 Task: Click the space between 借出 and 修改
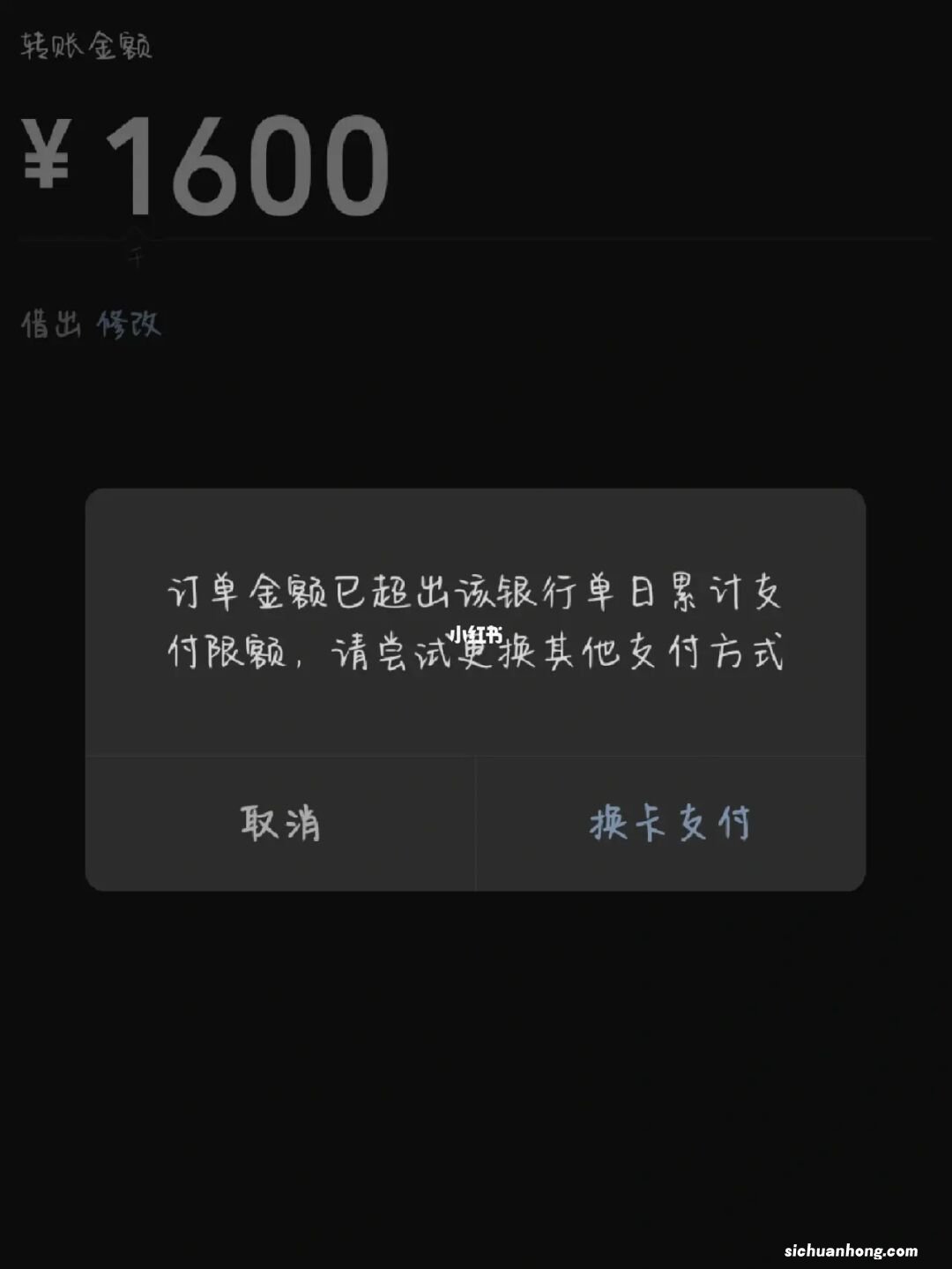pos(90,325)
